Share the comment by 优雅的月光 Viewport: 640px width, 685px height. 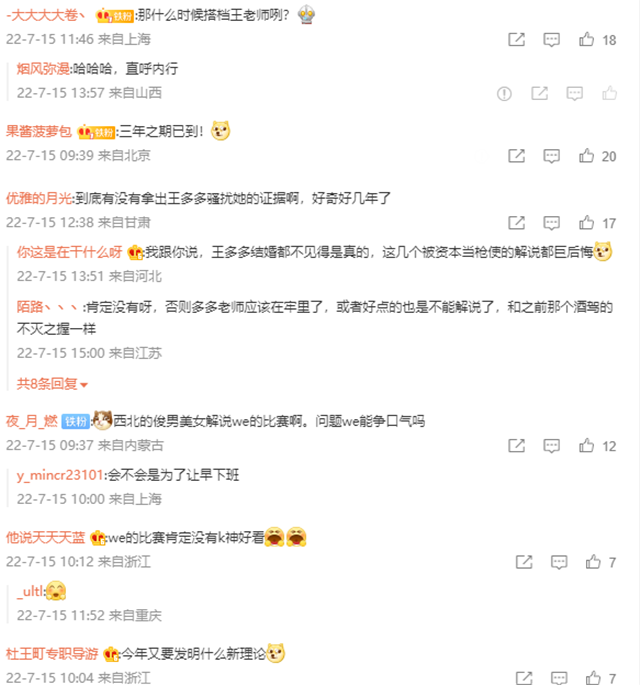(x=516, y=223)
